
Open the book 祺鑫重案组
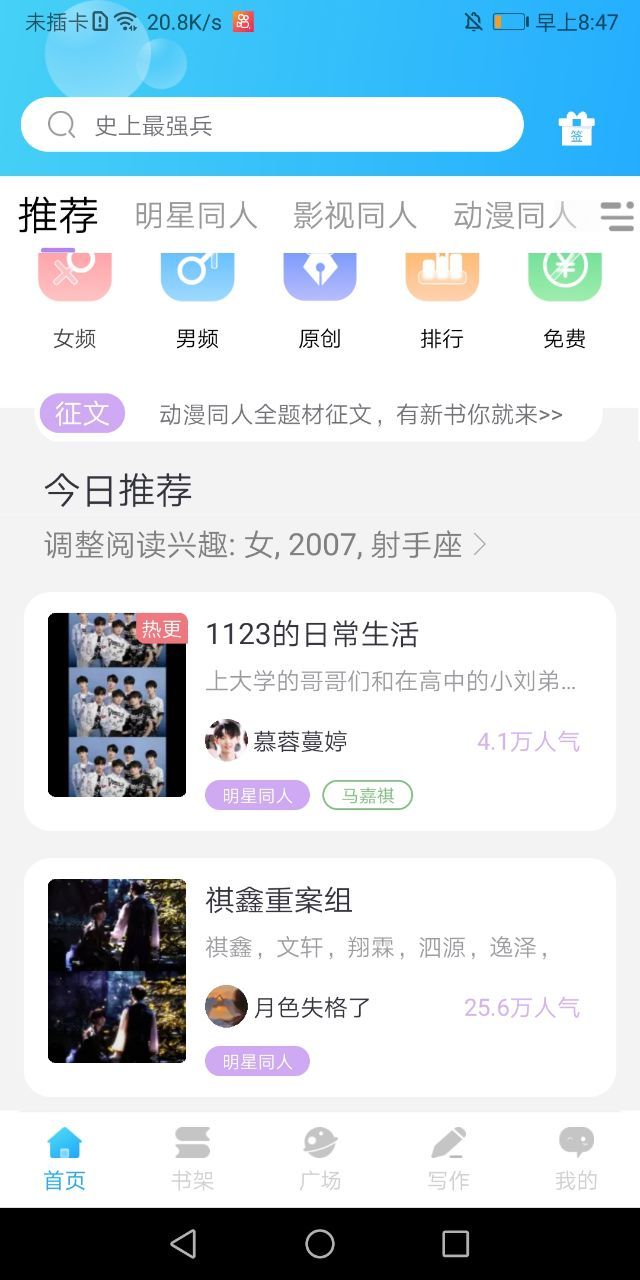320,977
